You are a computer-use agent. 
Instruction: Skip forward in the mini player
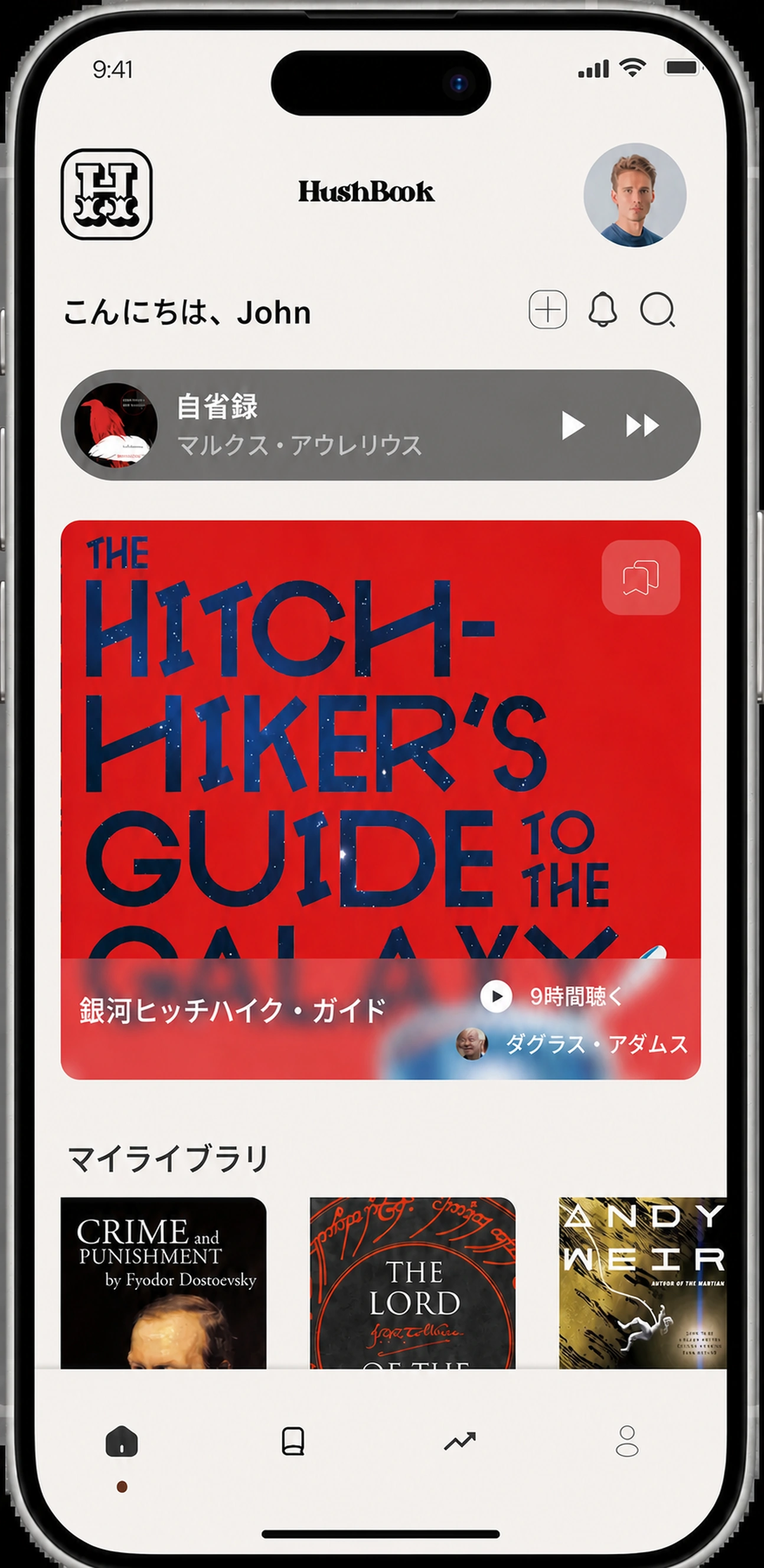coord(643,426)
